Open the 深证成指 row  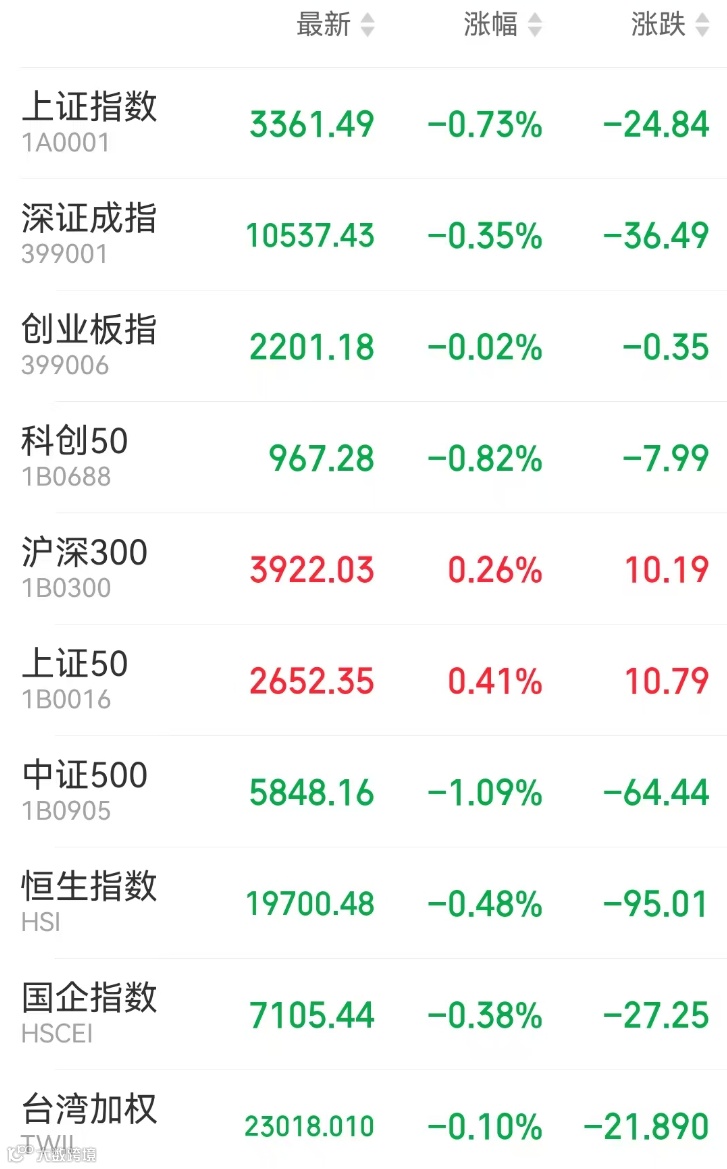pos(374,234)
